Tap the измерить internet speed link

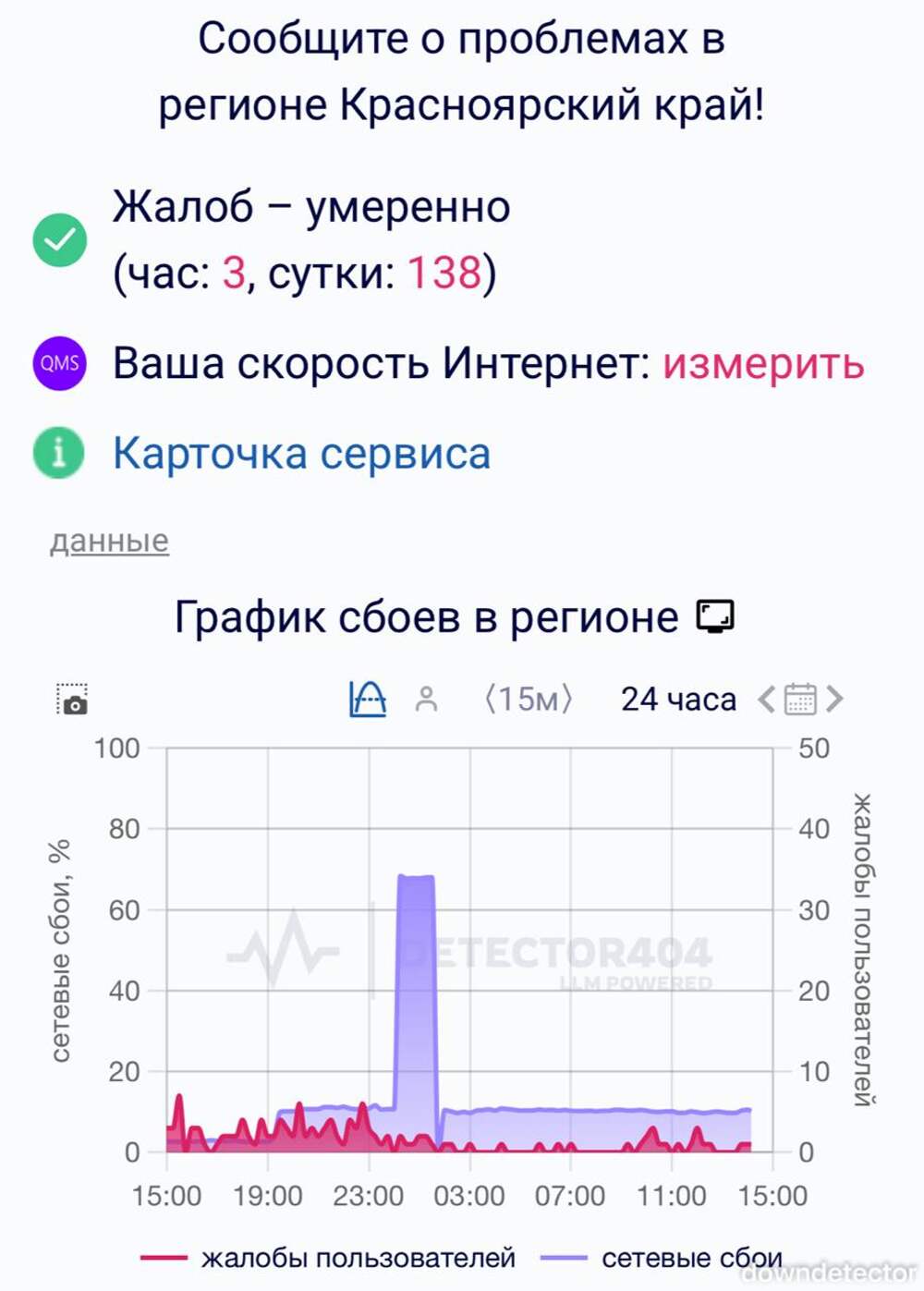pos(762,363)
